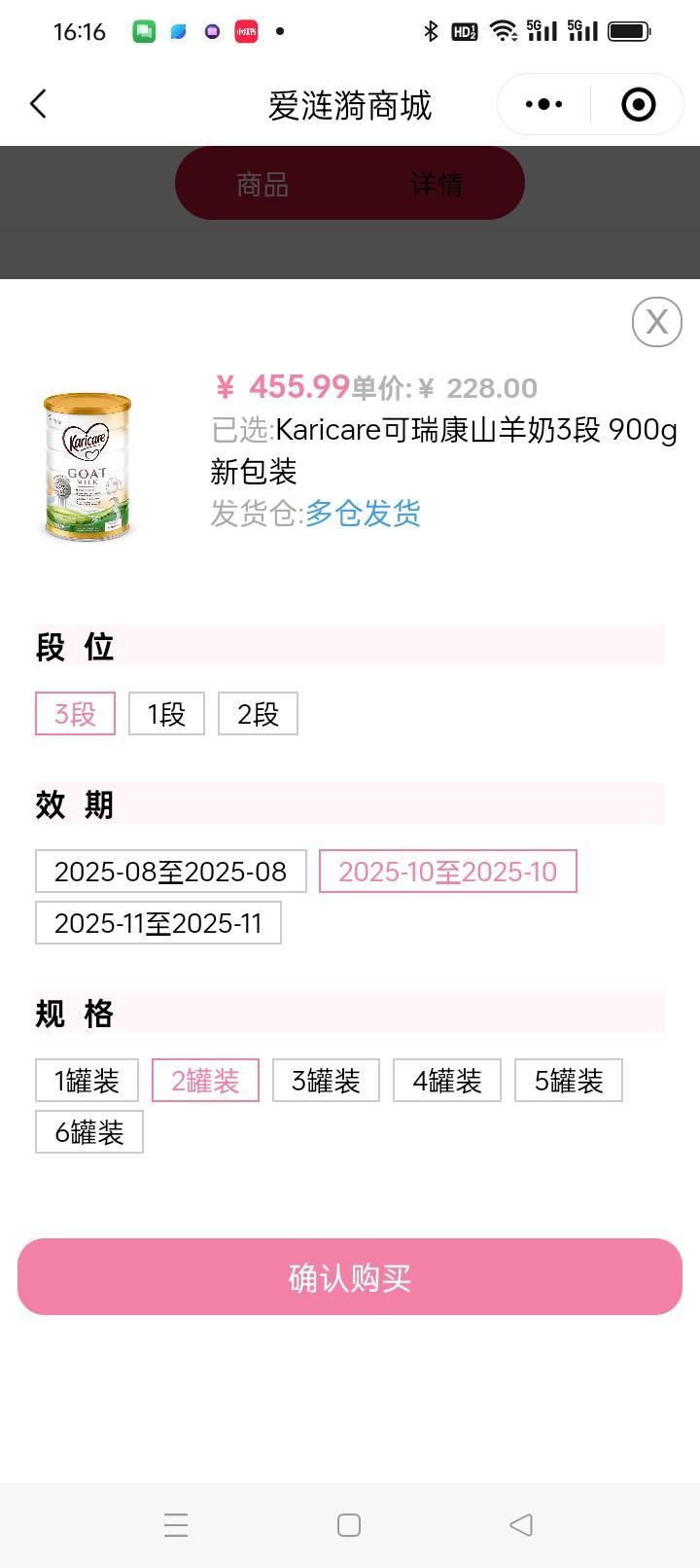Choose the 1段 stage option

coord(166,714)
